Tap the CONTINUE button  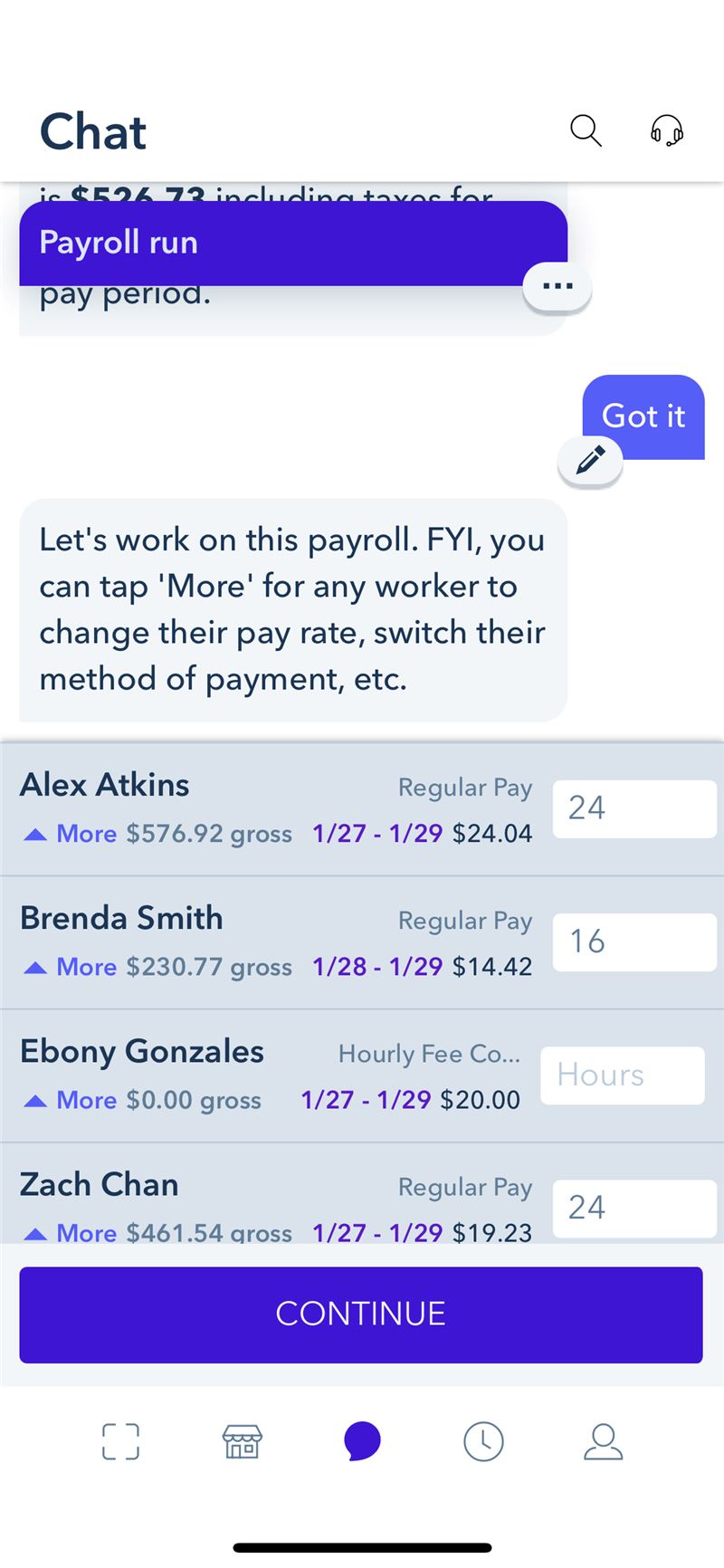tap(361, 1315)
